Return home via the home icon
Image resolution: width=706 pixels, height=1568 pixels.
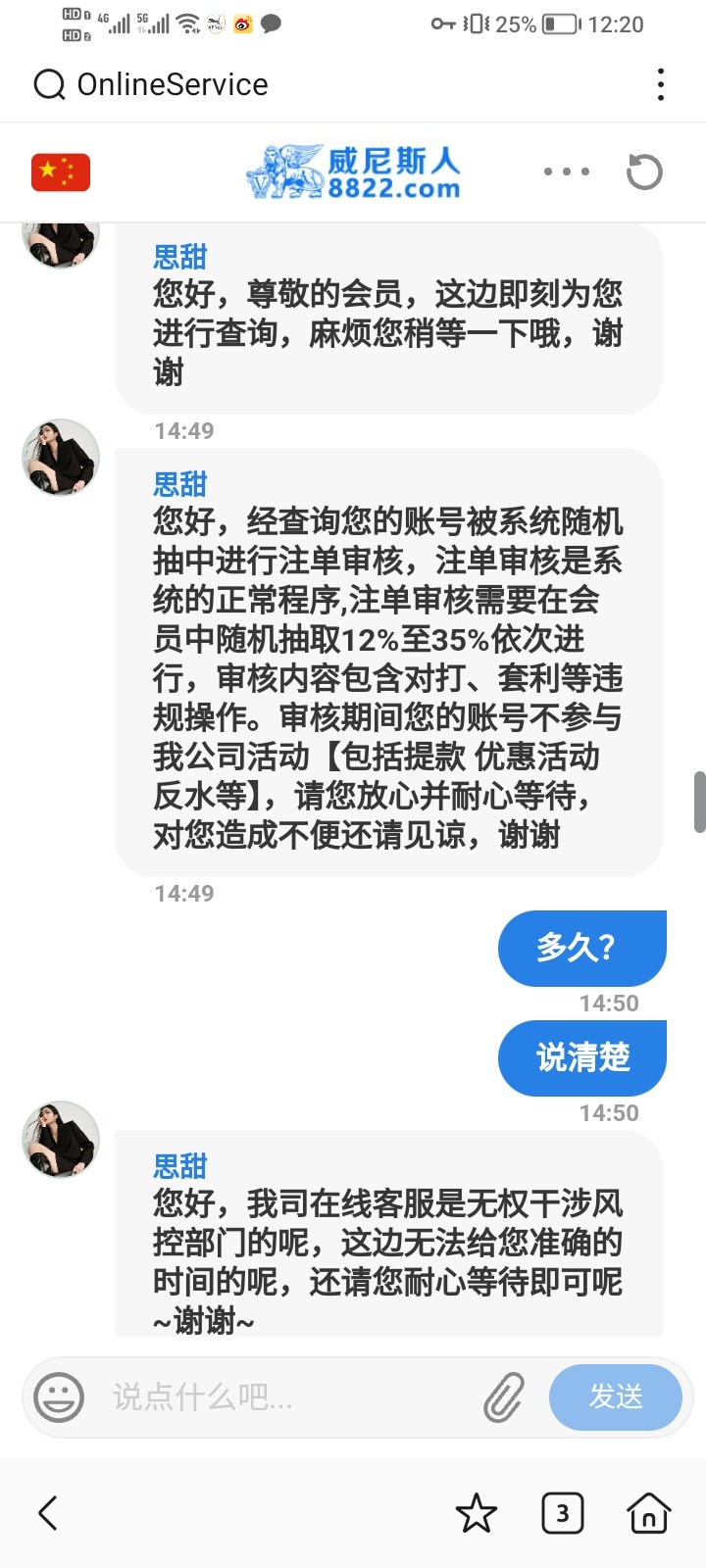[647, 1512]
